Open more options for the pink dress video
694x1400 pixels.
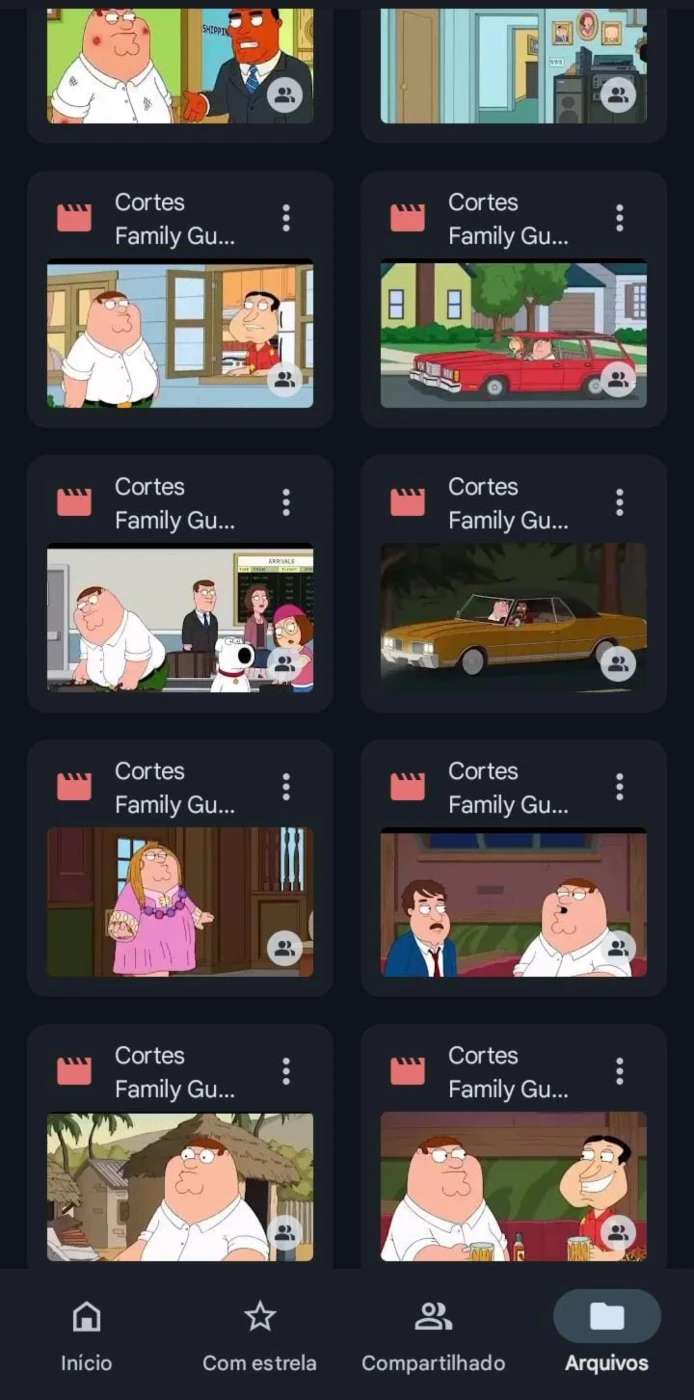tap(286, 786)
